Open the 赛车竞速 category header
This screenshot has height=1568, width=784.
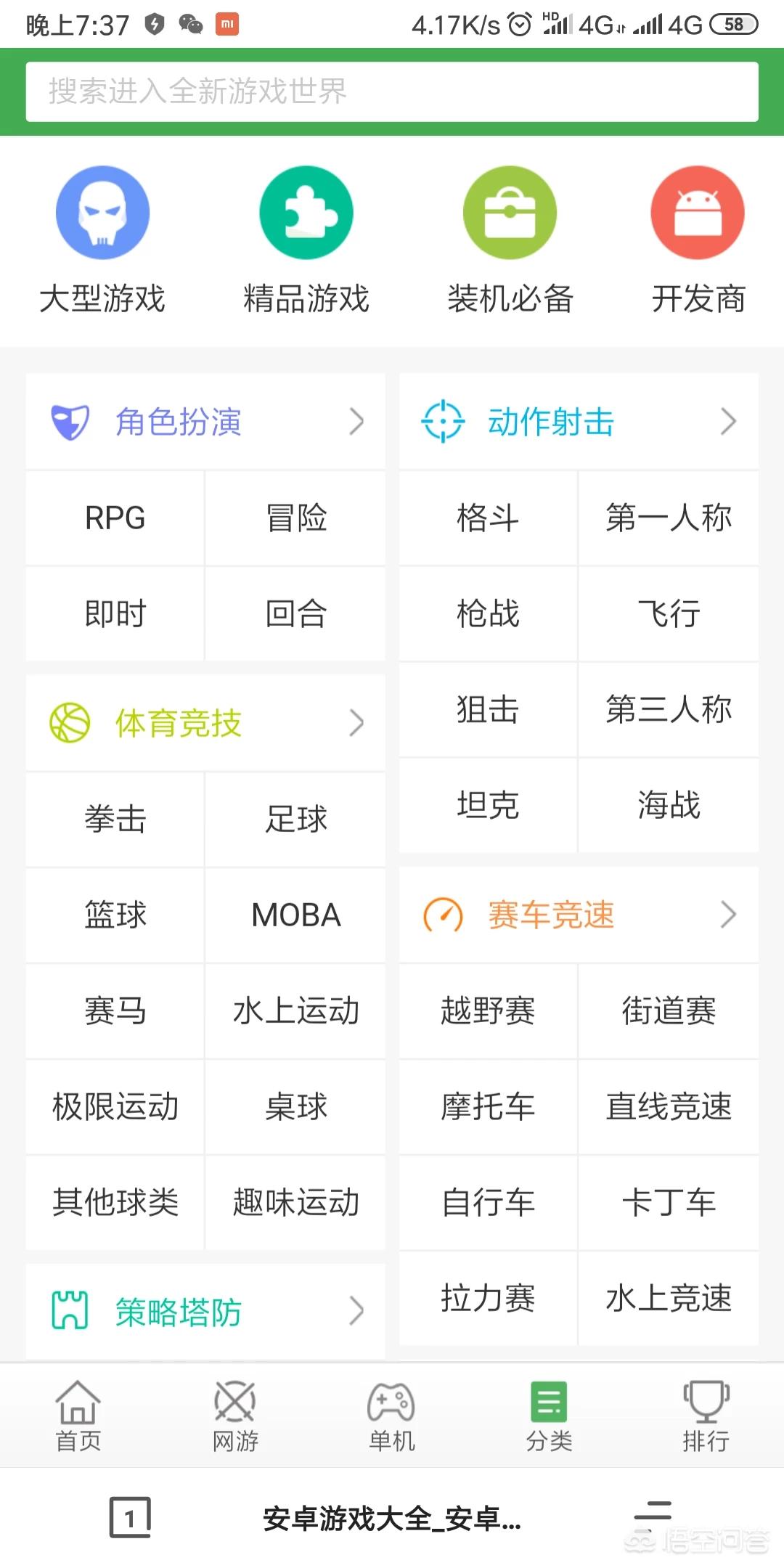[x=579, y=915]
